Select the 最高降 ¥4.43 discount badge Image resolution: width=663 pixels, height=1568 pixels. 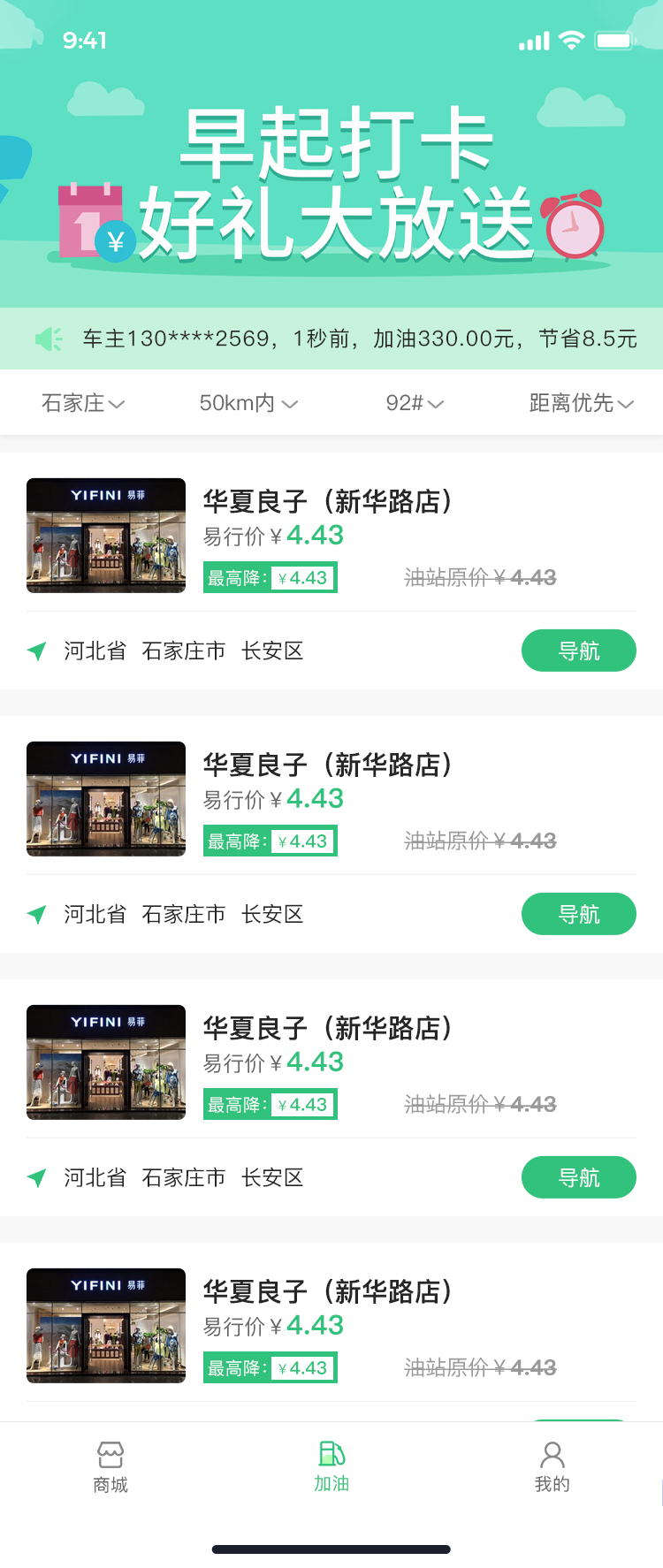coord(270,576)
